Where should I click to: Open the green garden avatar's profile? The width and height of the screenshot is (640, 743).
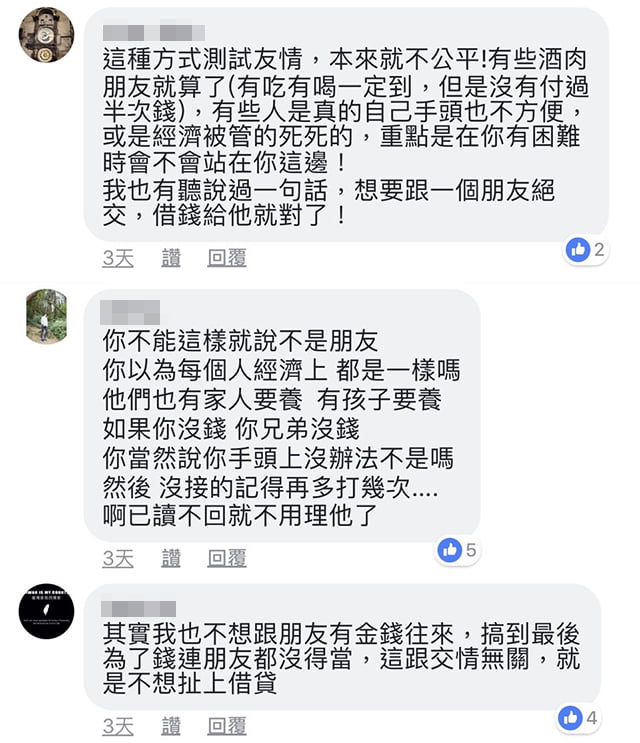pos(46,316)
